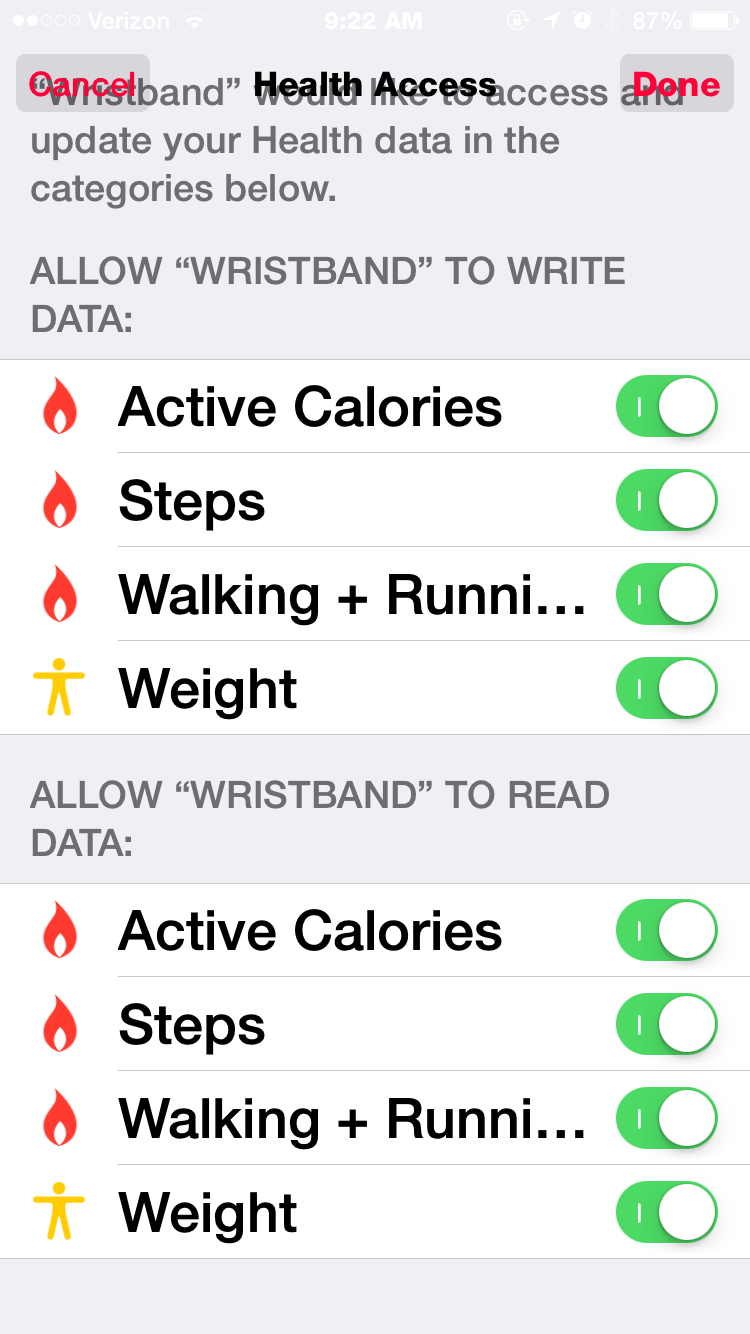Viewport: 750px width, 1334px height.
Task: Confirm with the Done button
Action: click(x=676, y=84)
